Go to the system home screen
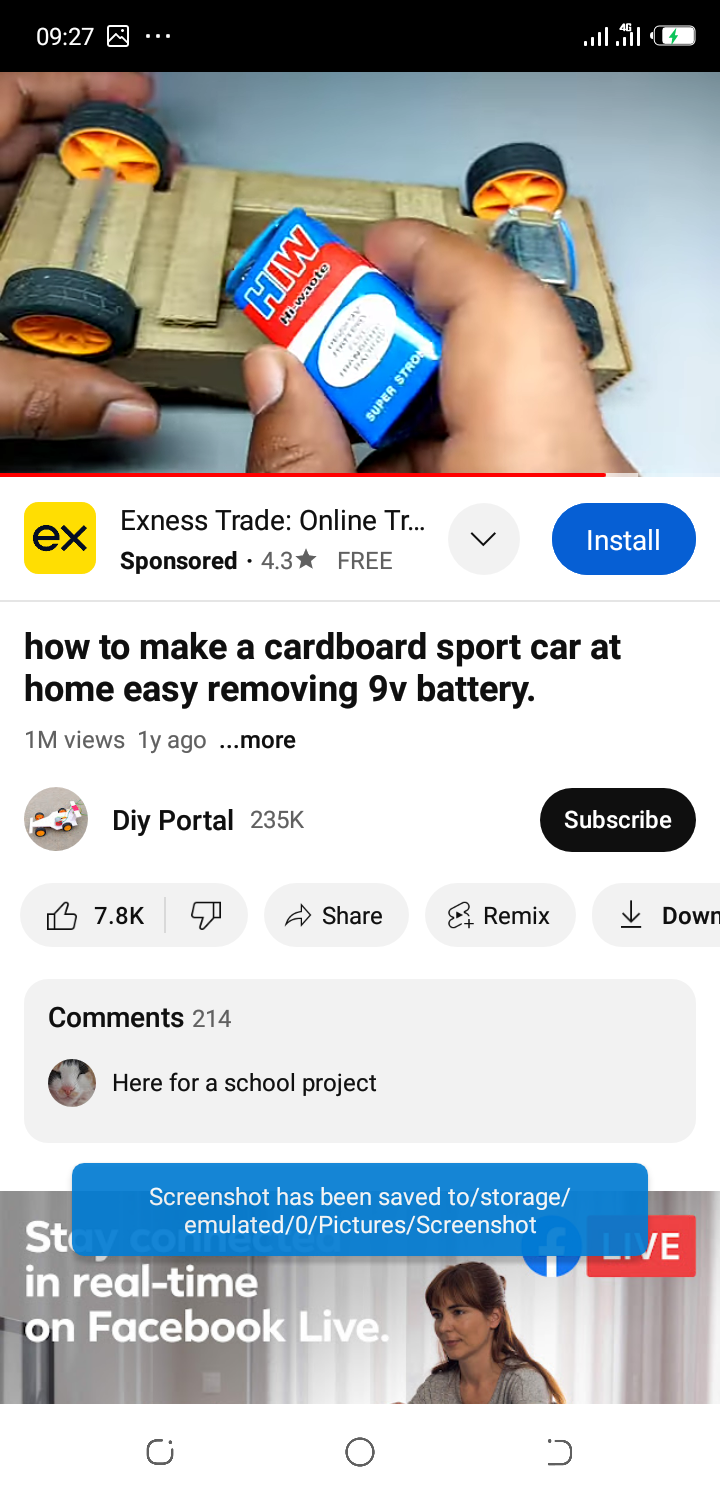The width and height of the screenshot is (720, 1500). (x=359, y=1452)
